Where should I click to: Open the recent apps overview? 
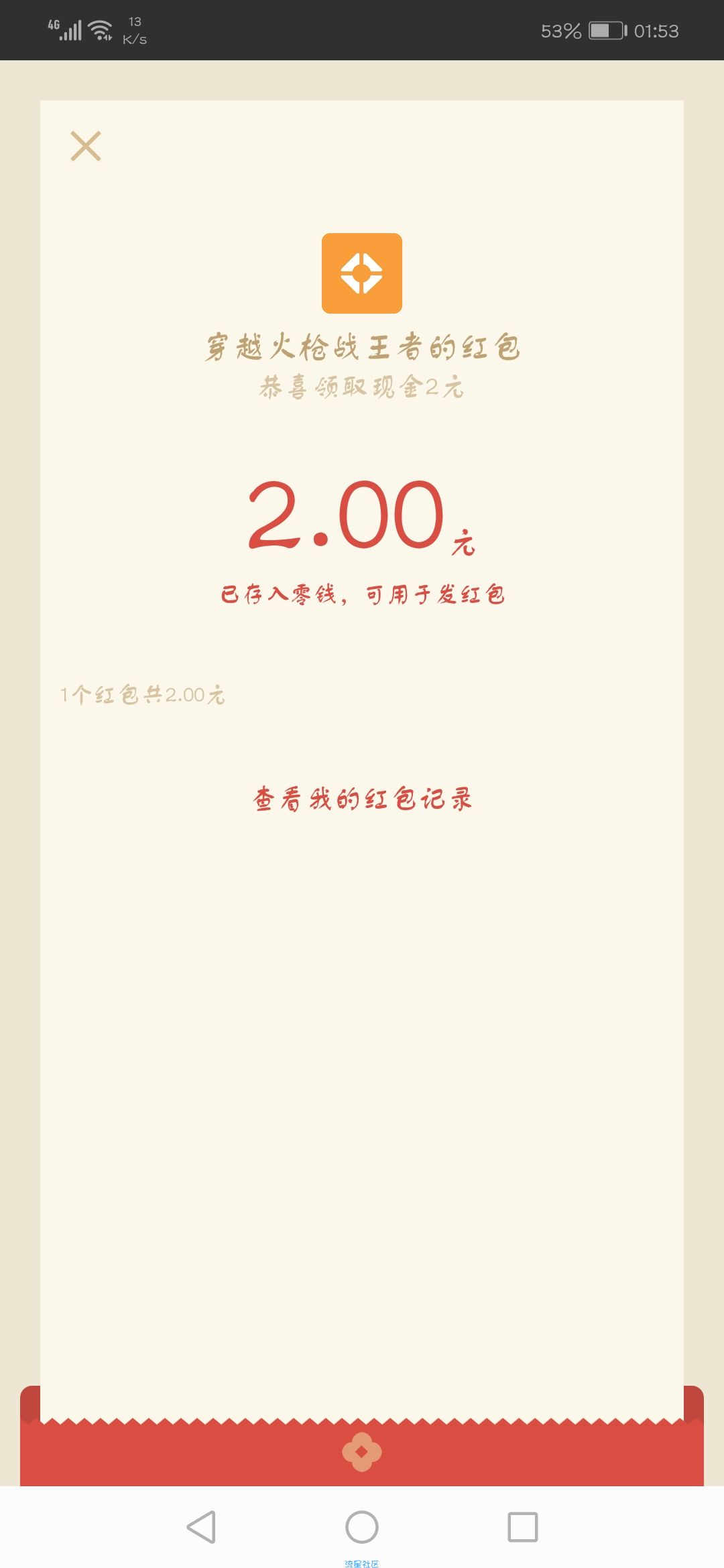click(523, 1527)
